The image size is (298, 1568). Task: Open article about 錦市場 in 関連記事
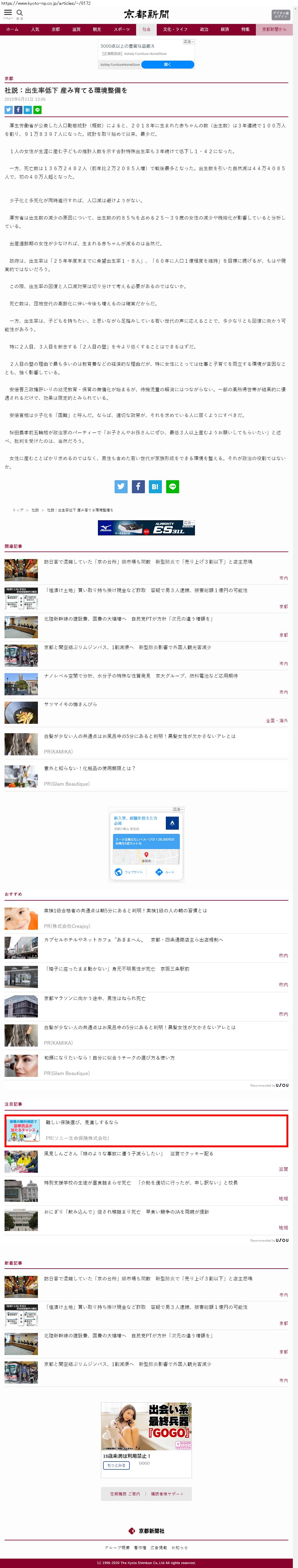[x=148, y=562]
